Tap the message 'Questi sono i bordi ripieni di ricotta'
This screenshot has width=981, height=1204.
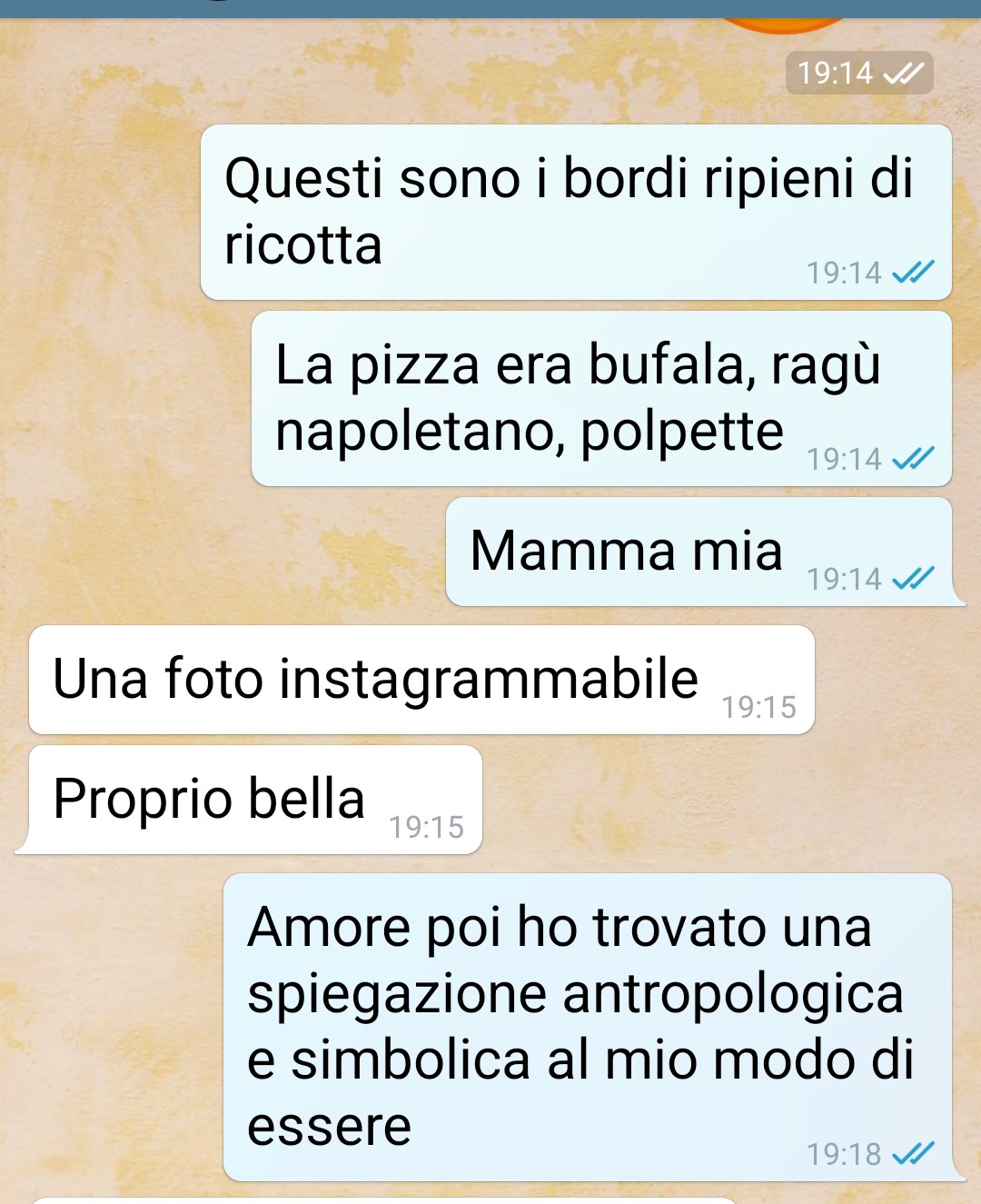[x=575, y=212]
